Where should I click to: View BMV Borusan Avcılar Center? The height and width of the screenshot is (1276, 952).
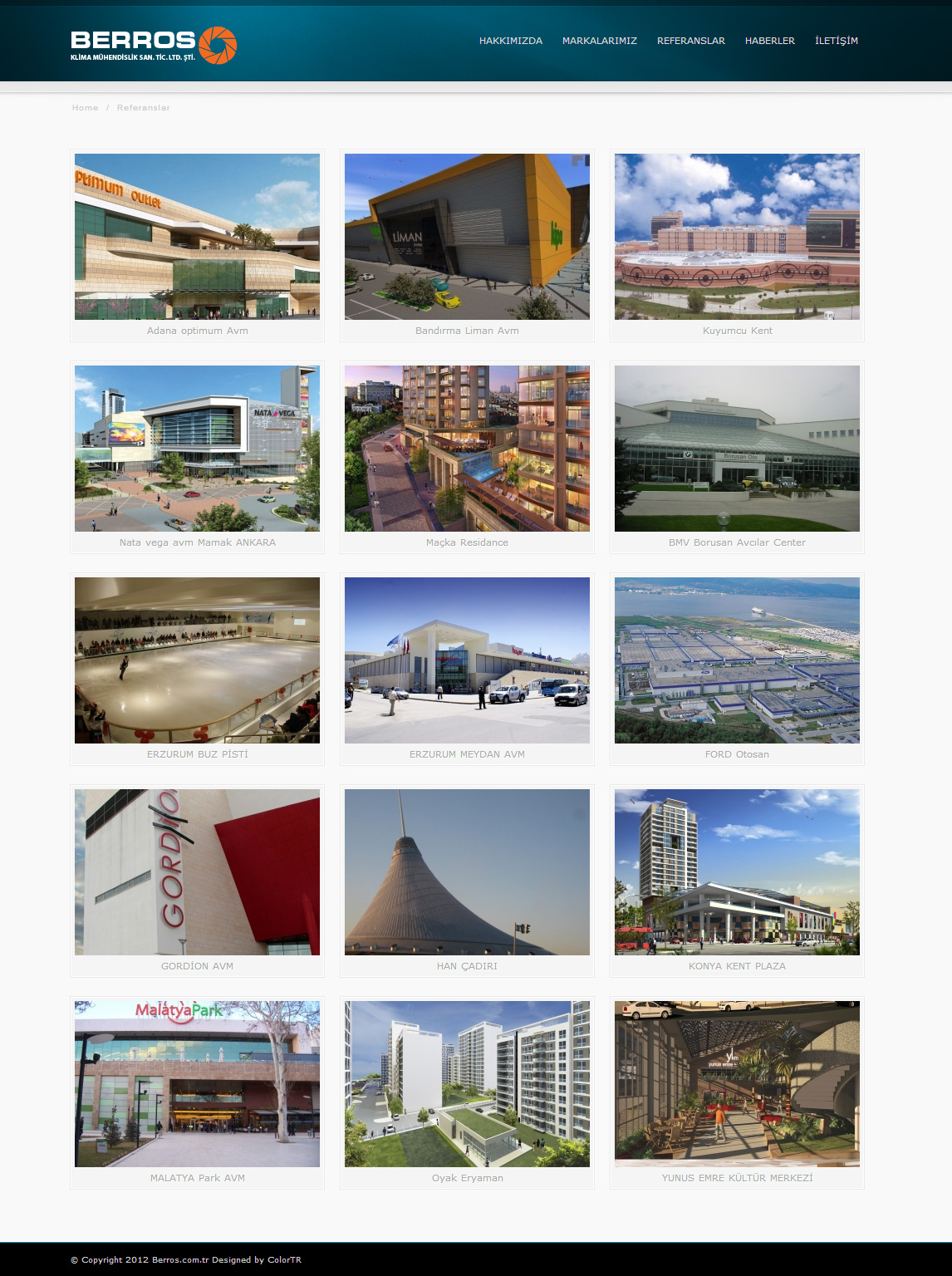click(737, 449)
